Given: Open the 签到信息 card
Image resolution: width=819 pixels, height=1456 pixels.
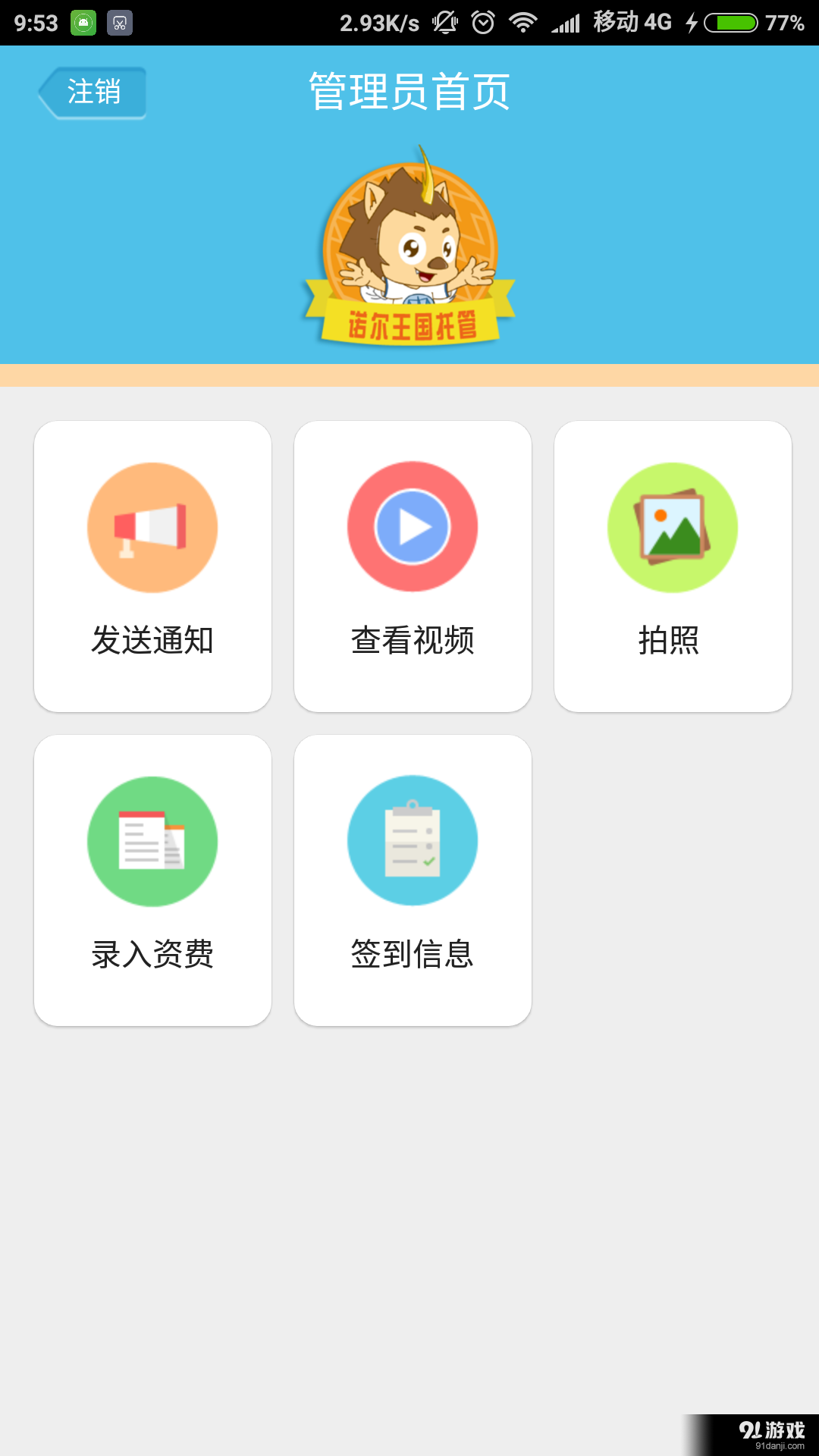Looking at the screenshot, I should tap(413, 880).
